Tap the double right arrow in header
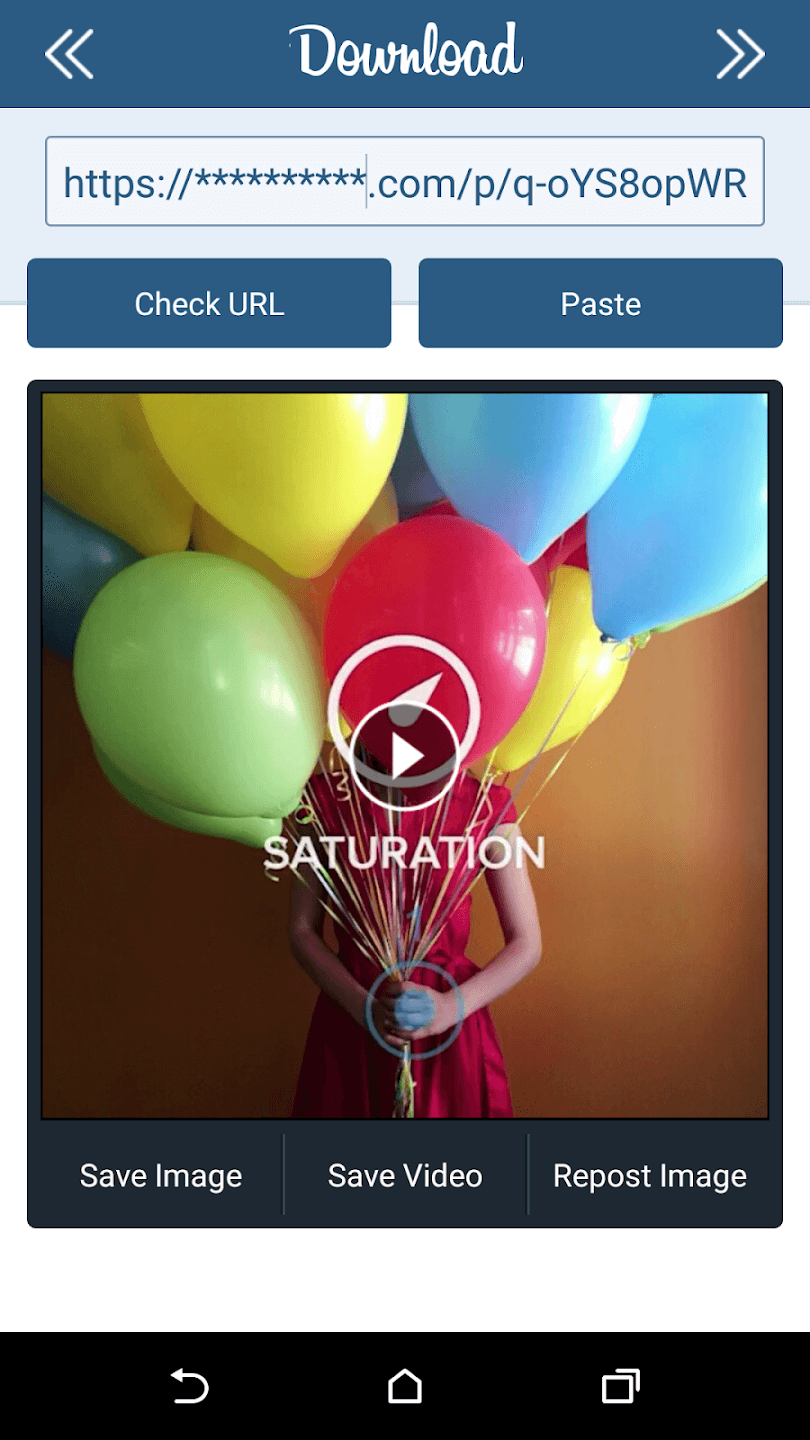Screen dimensions: 810x1440 coord(740,53)
